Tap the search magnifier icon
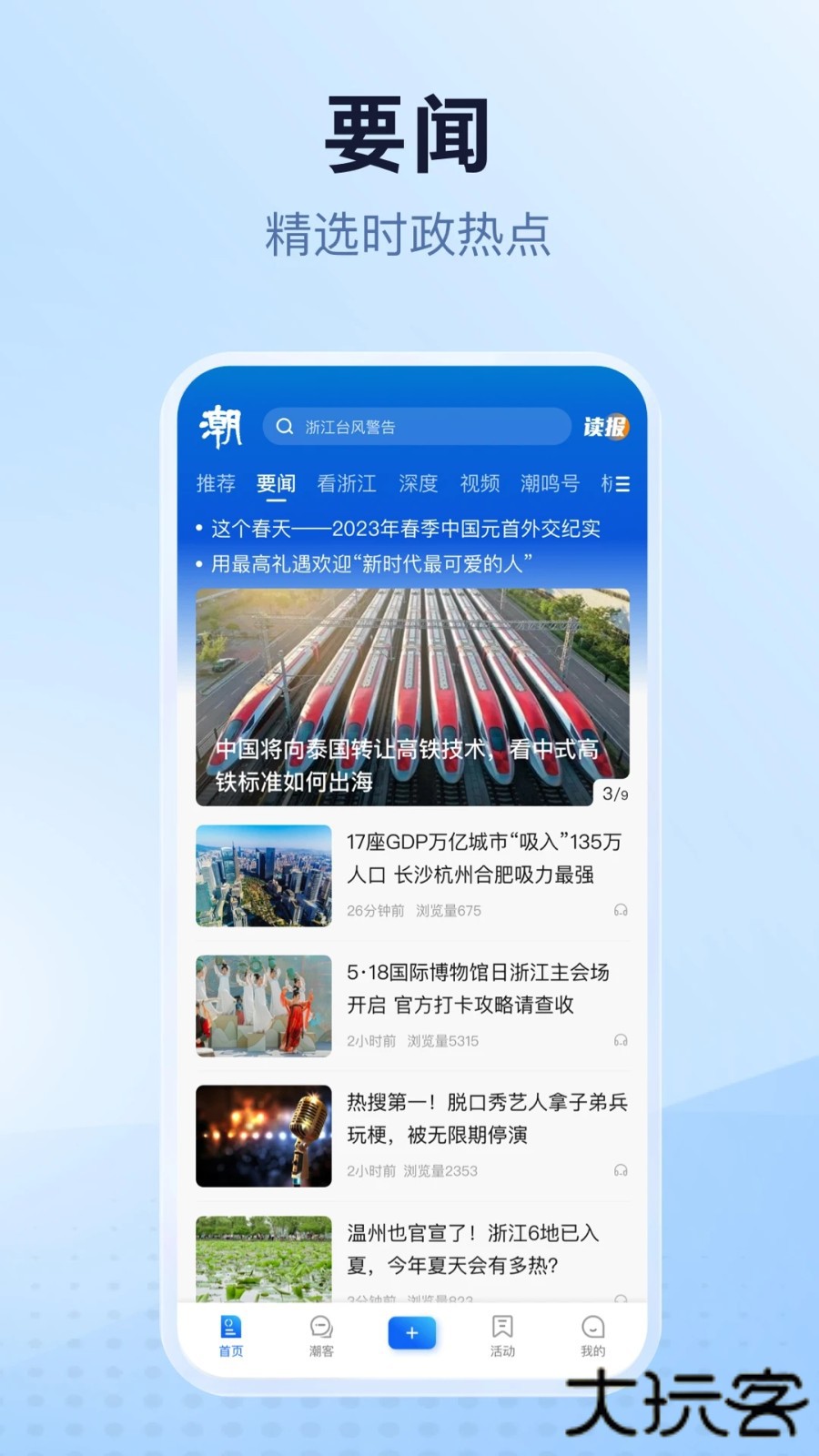The image size is (819, 1456). tap(284, 427)
